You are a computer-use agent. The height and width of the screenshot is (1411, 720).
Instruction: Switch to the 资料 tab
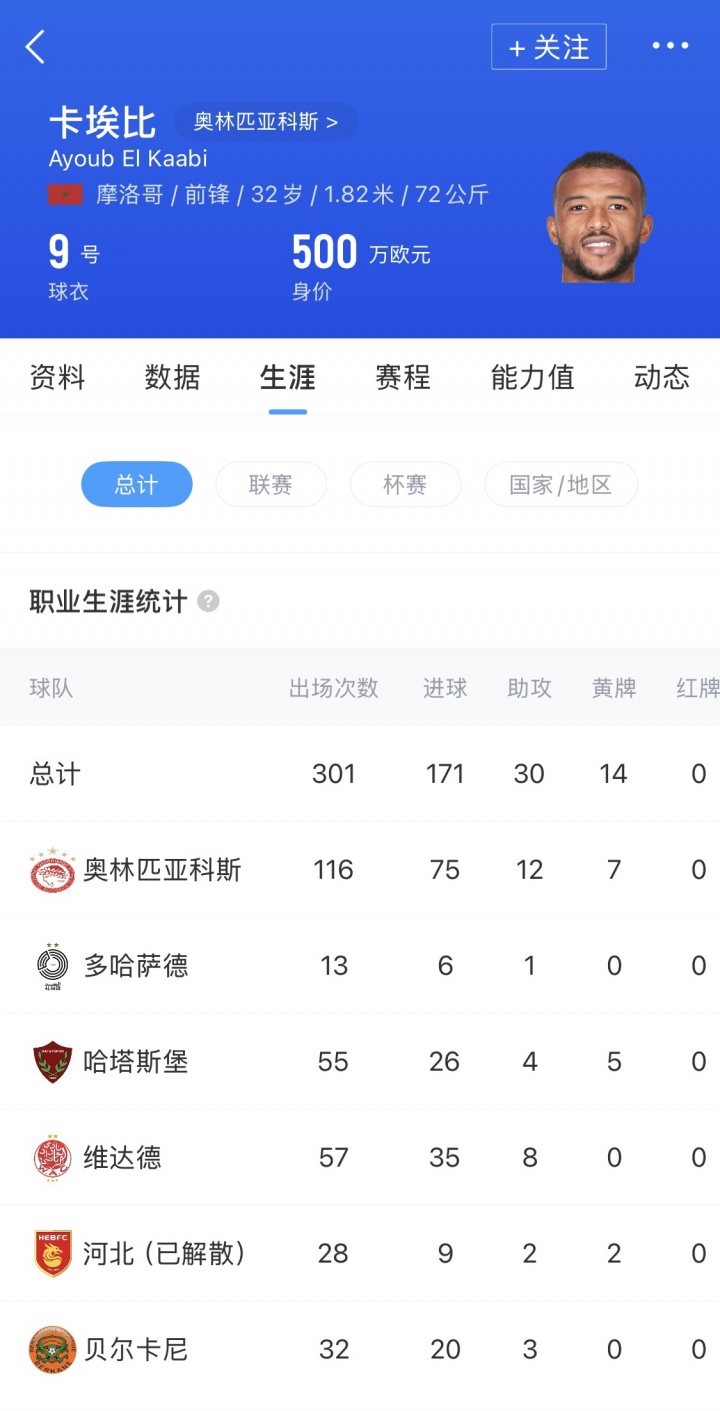coord(57,377)
